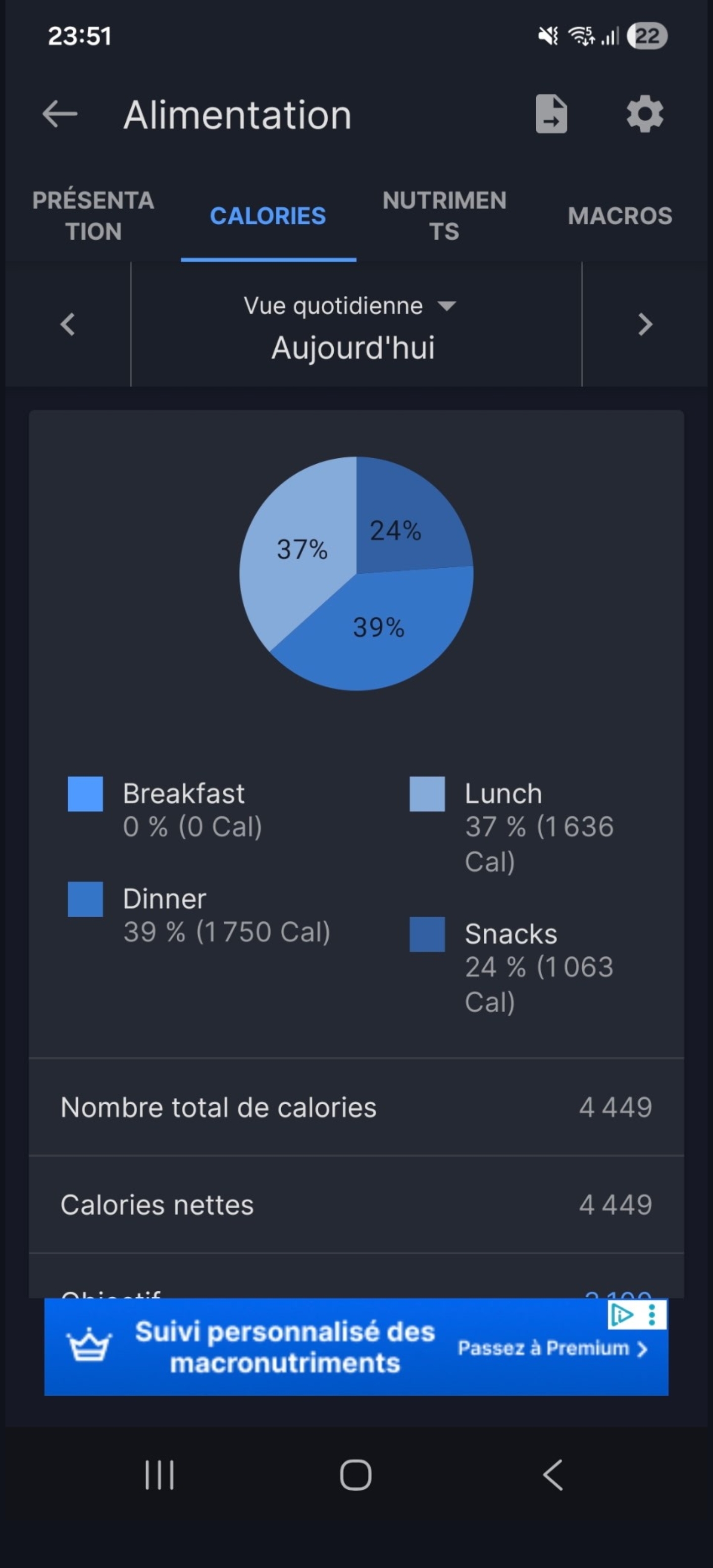Switch to the Présentation tab
The height and width of the screenshot is (1568, 713).
(93, 216)
